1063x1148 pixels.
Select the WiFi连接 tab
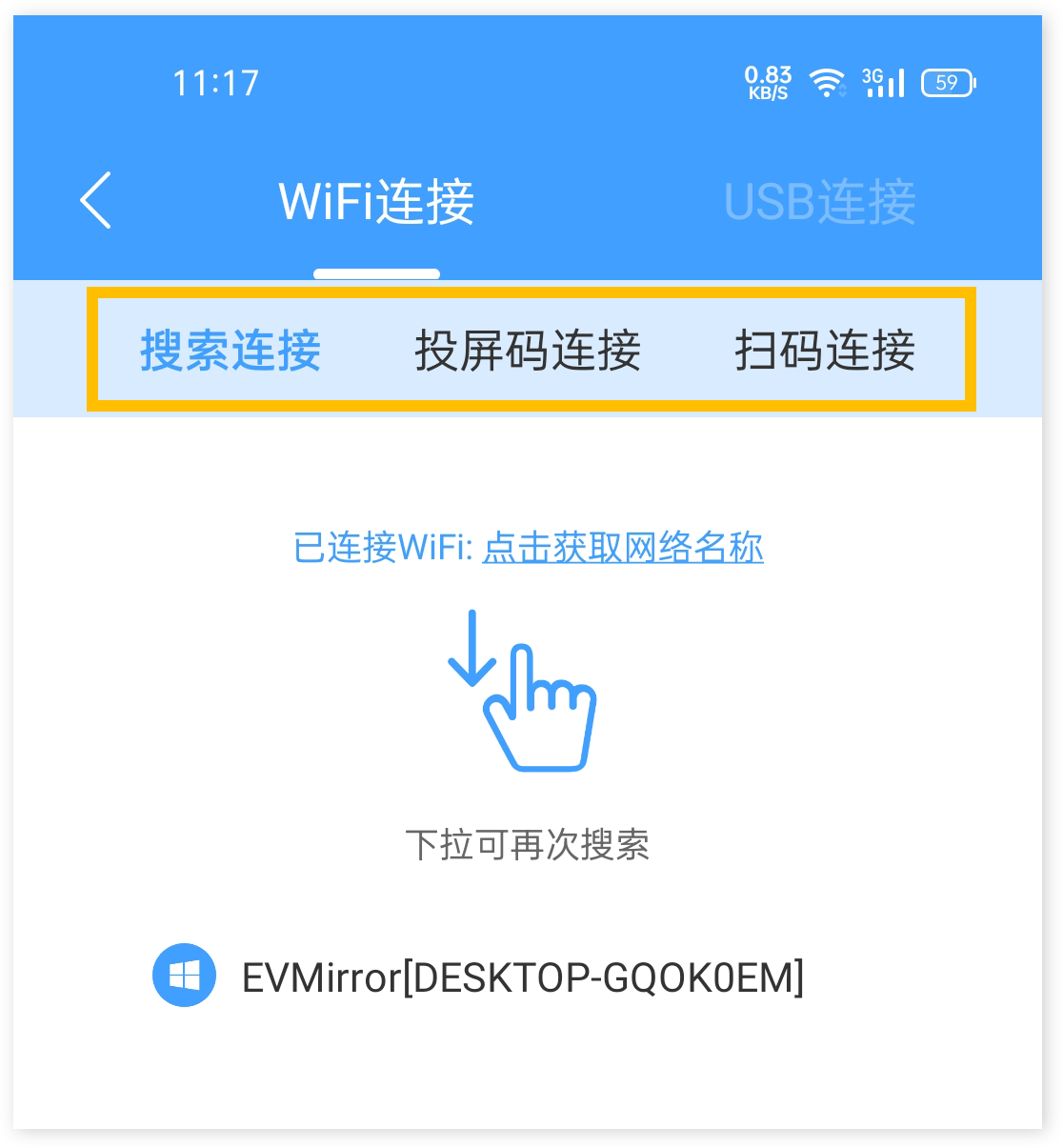pos(376,202)
